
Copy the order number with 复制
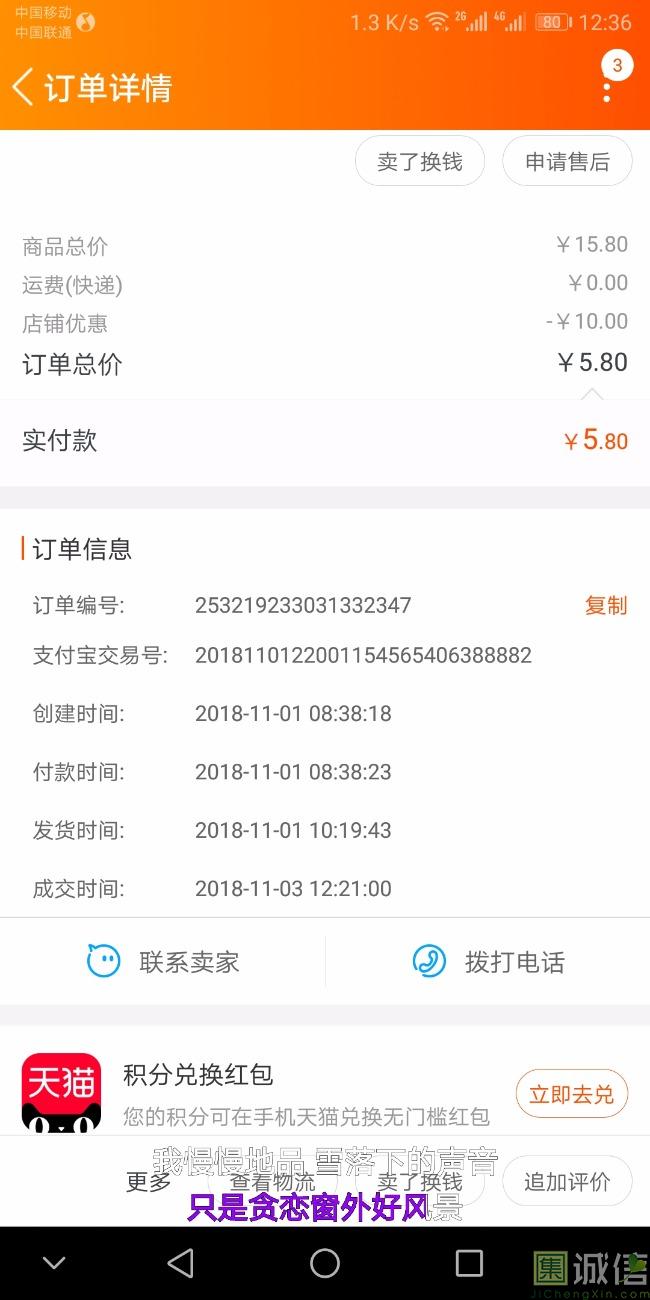pos(605,605)
